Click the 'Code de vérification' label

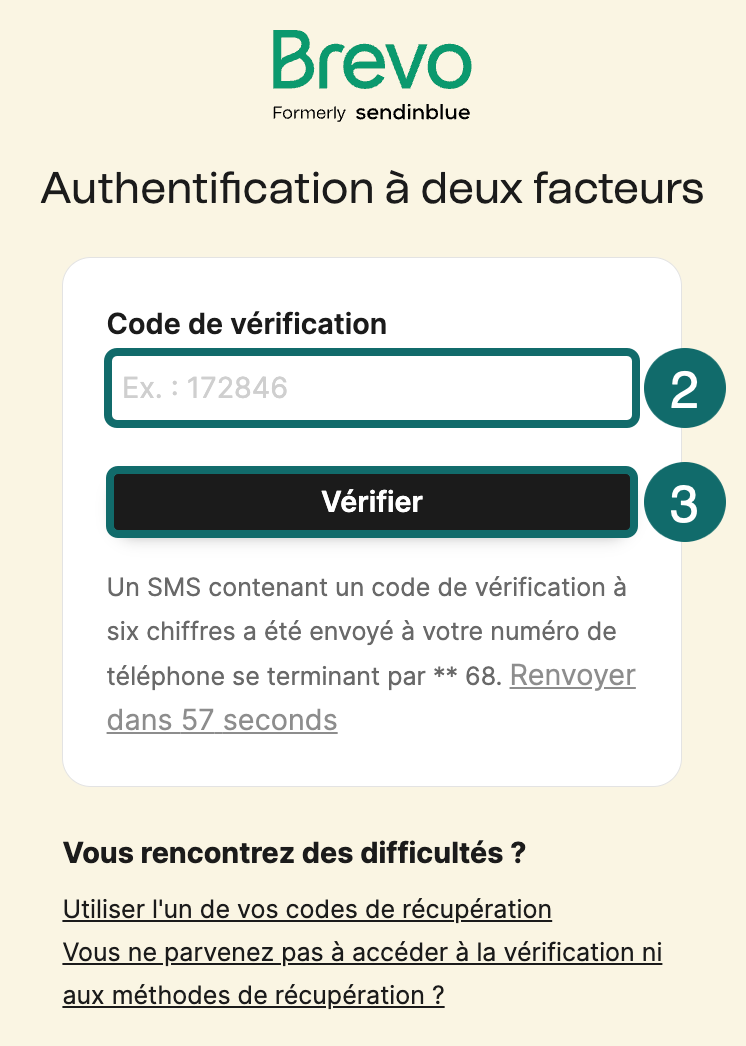tap(246, 324)
